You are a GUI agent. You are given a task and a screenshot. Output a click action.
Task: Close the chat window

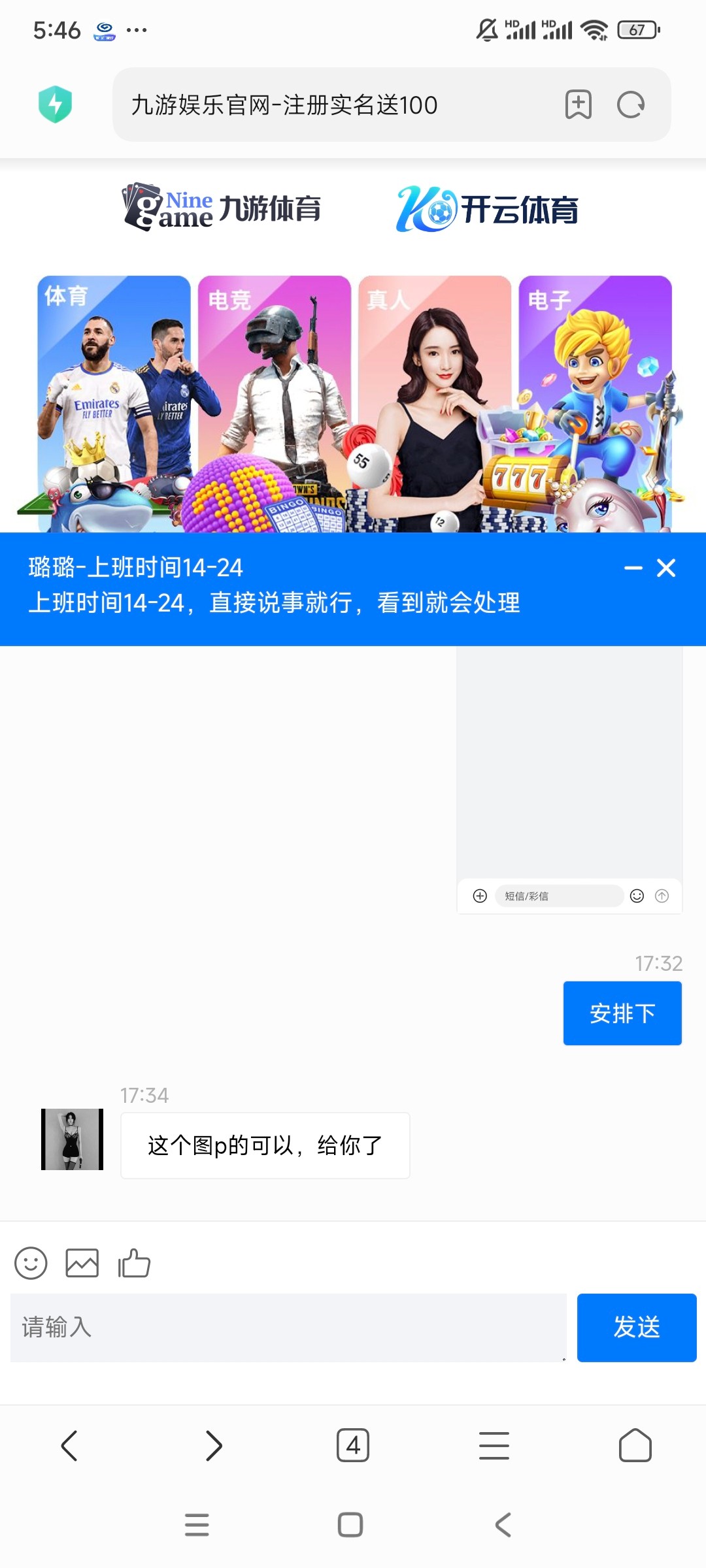pyautogui.click(x=666, y=568)
